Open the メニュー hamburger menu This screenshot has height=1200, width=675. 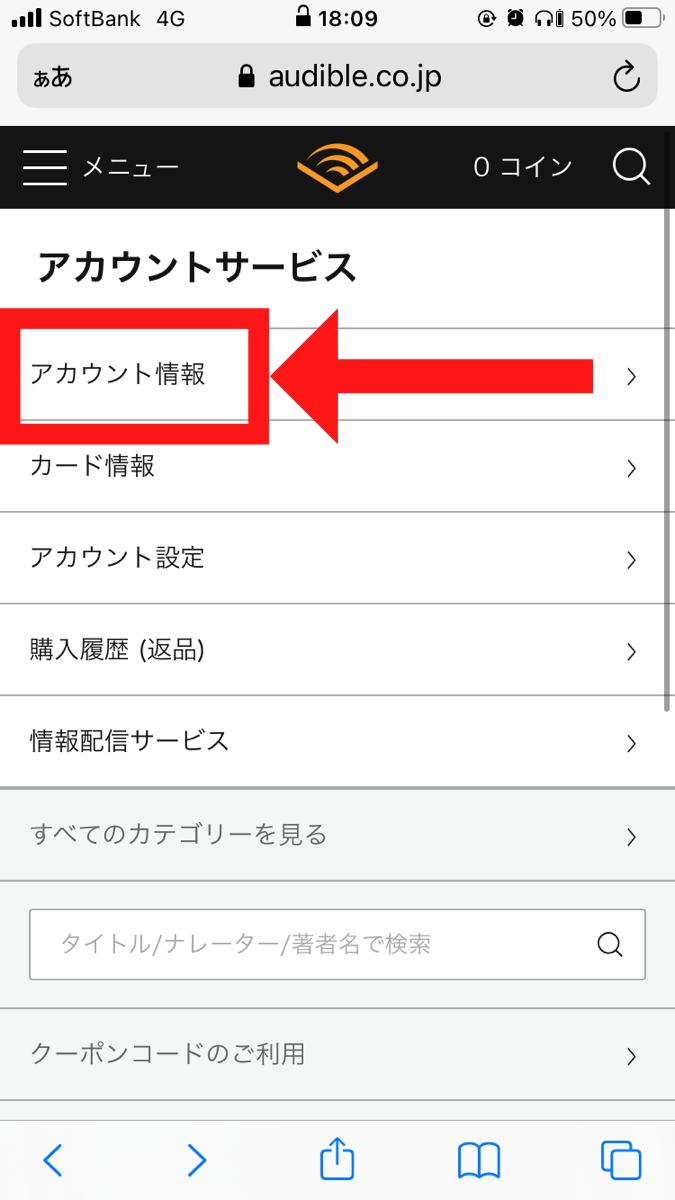(100, 167)
